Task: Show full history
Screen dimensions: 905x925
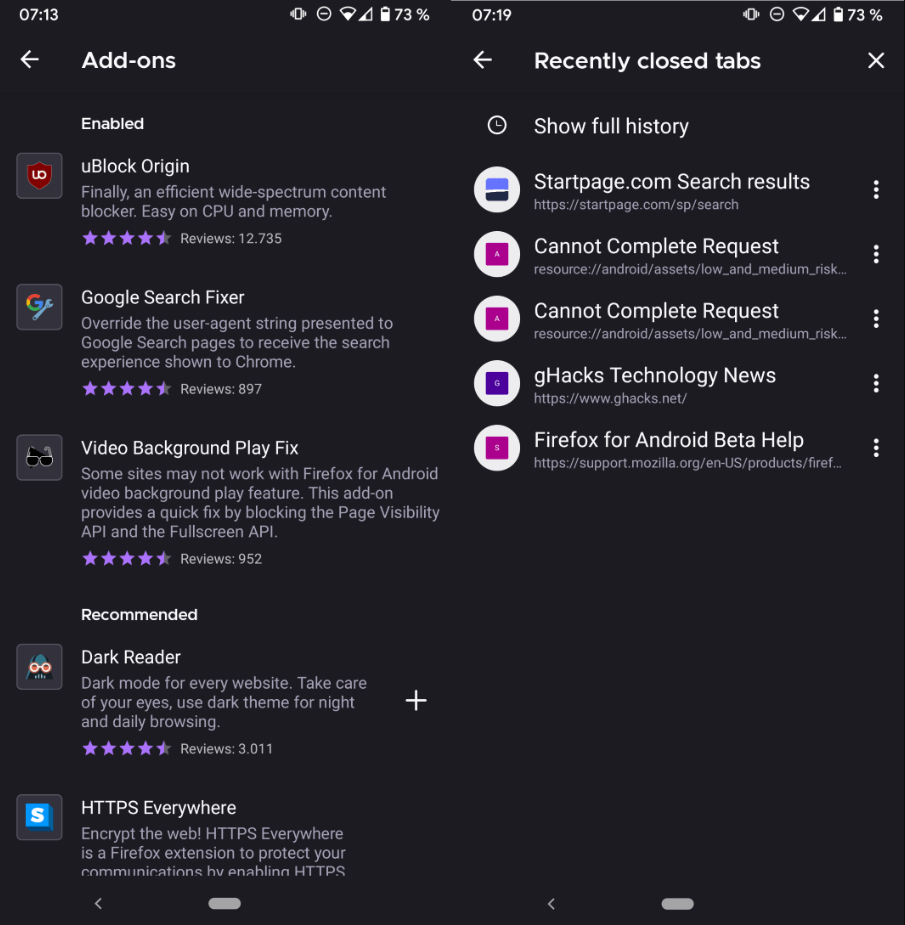Action: pos(610,126)
